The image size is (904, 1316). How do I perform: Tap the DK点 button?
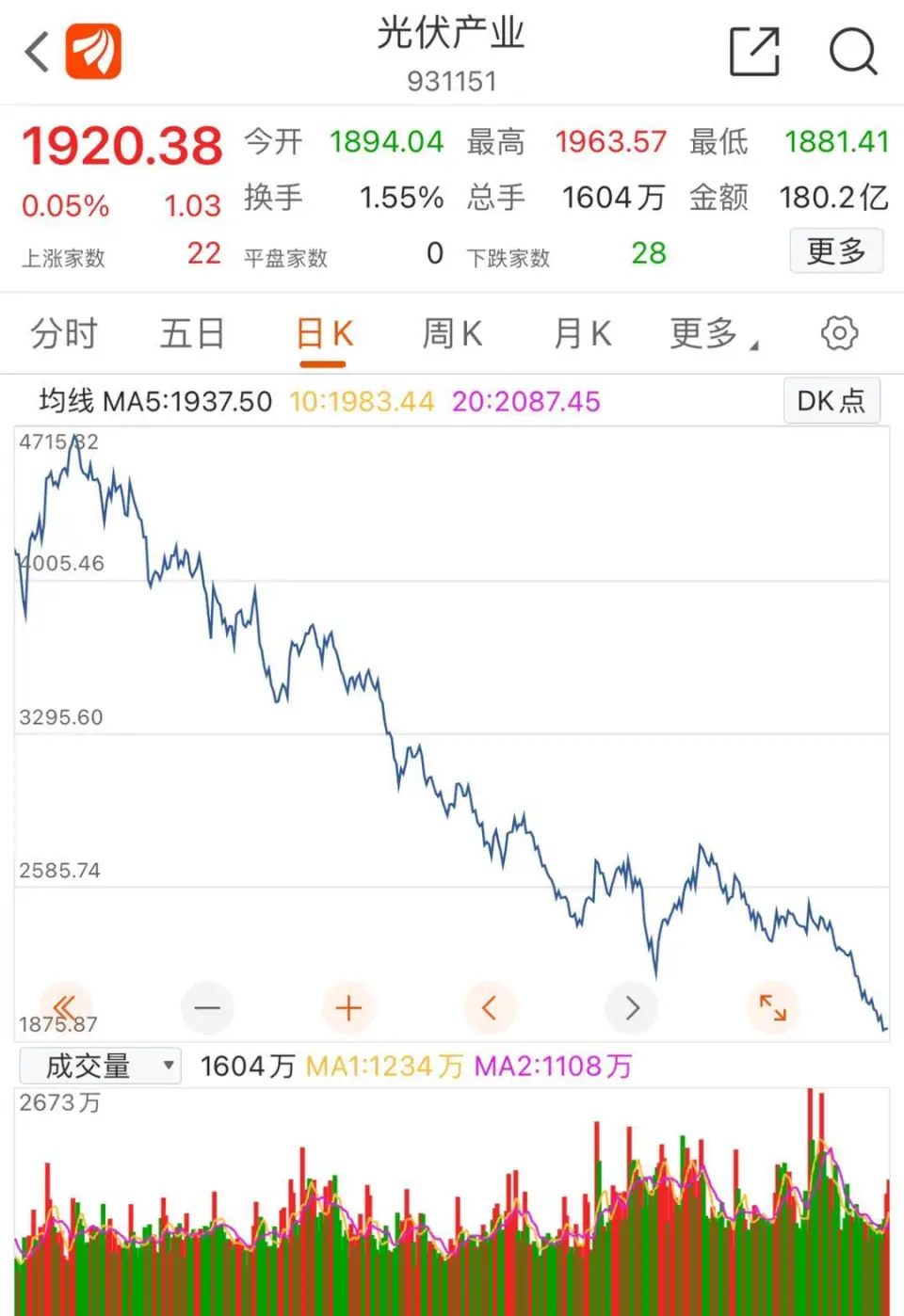(x=831, y=401)
